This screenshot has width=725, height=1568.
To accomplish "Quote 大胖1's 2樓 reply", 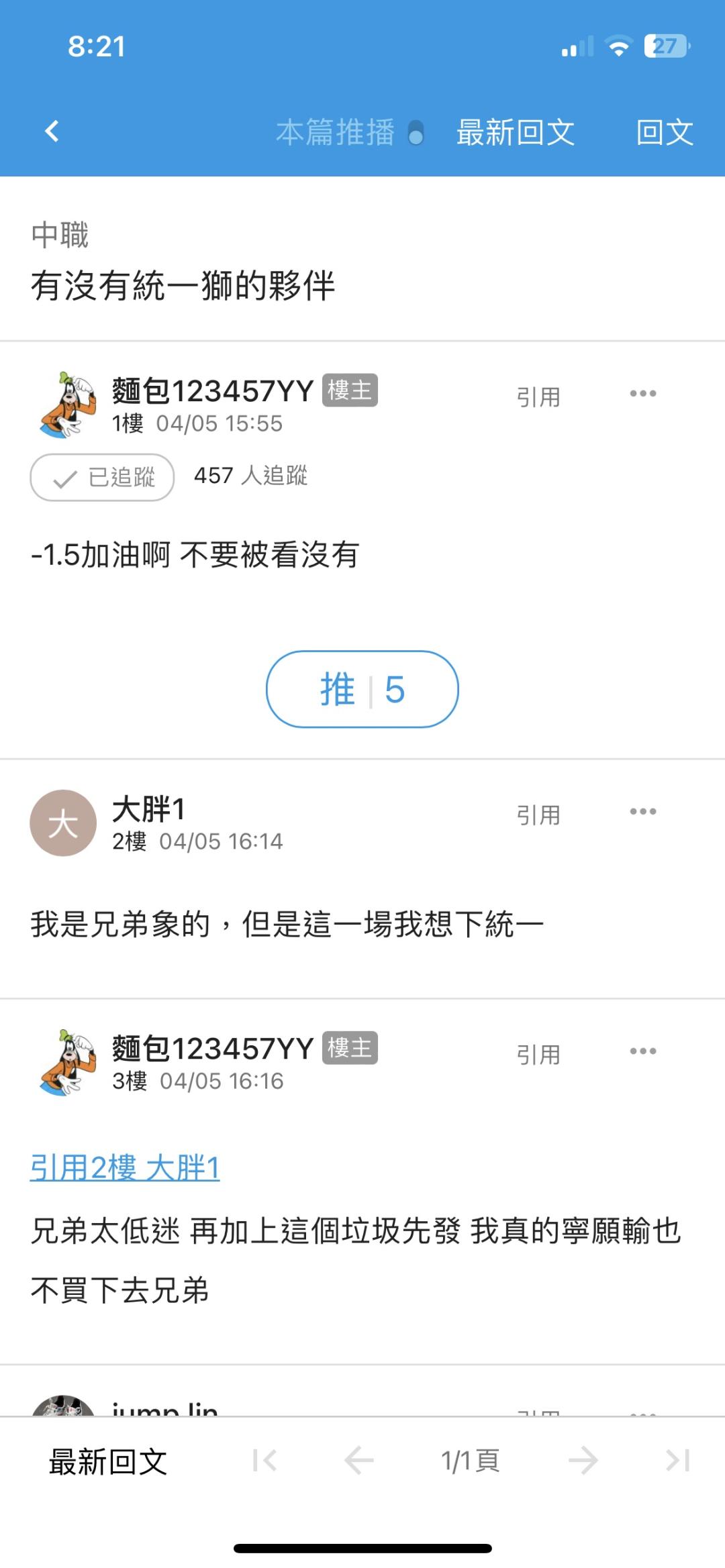I will (538, 815).
